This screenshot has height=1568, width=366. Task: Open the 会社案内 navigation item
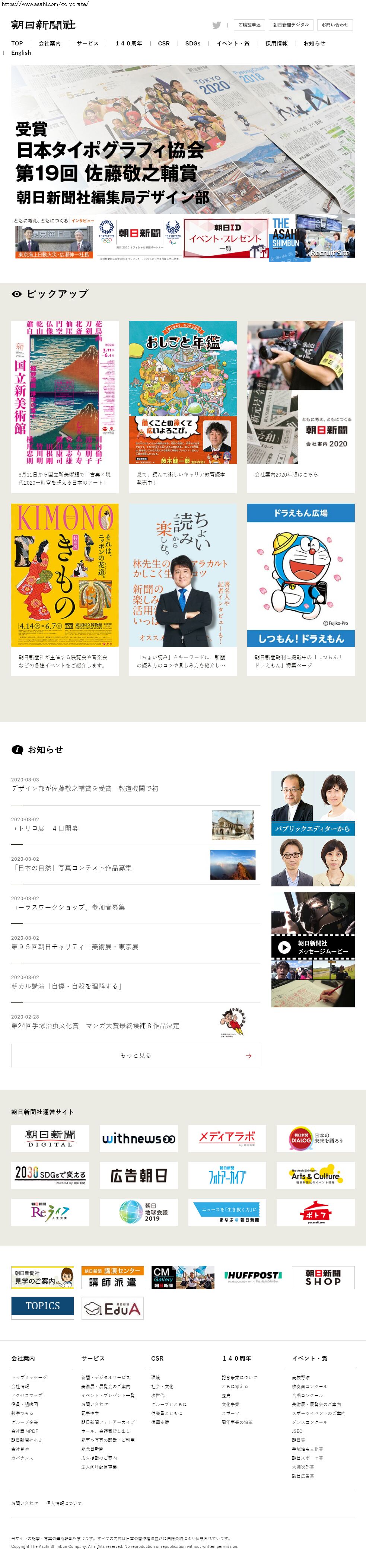49,44
